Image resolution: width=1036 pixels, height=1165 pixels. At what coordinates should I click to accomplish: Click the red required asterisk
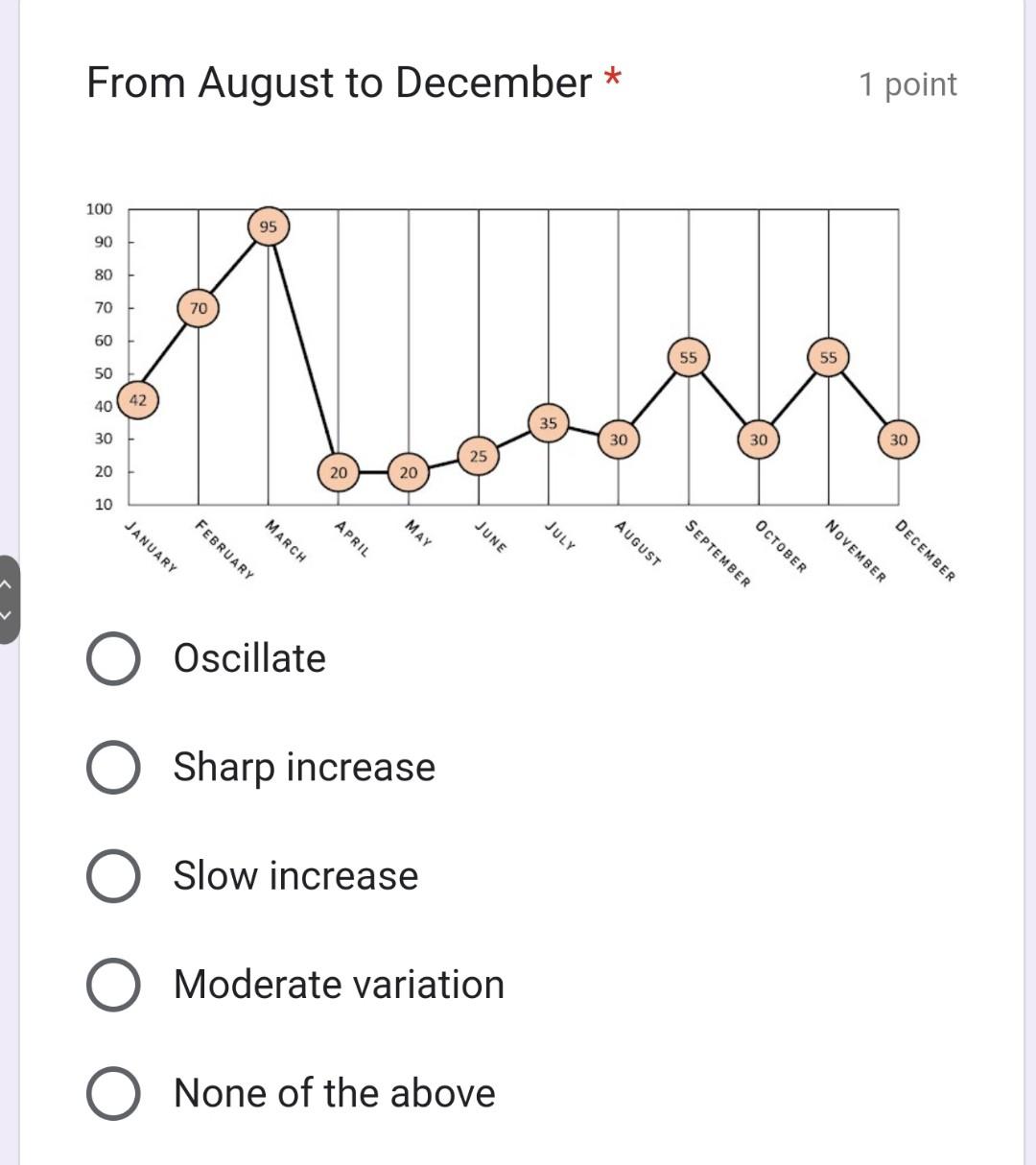pyautogui.click(x=613, y=79)
